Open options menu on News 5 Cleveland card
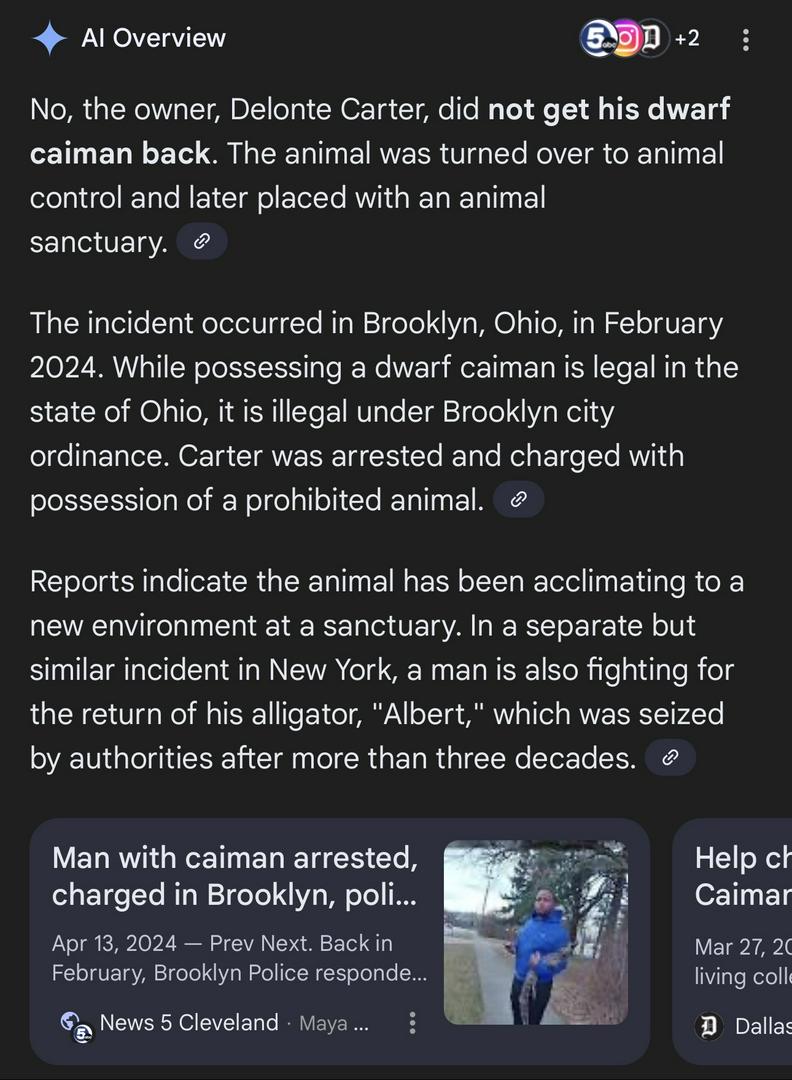The height and width of the screenshot is (1080, 792). 411,1022
